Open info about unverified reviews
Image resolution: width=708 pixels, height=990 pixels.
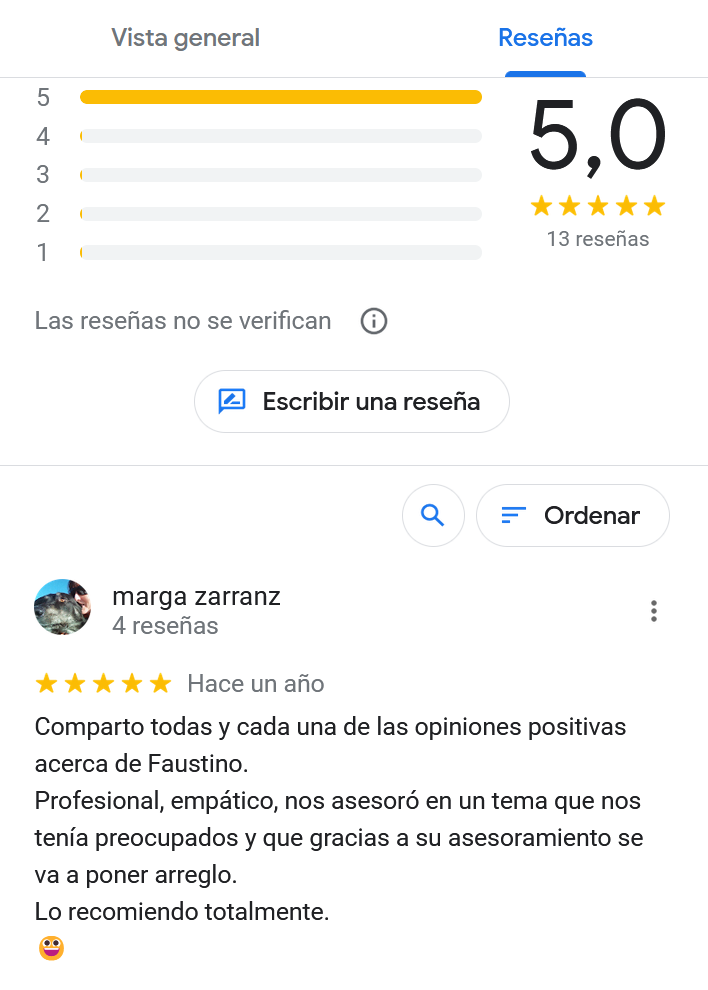coord(374,321)
